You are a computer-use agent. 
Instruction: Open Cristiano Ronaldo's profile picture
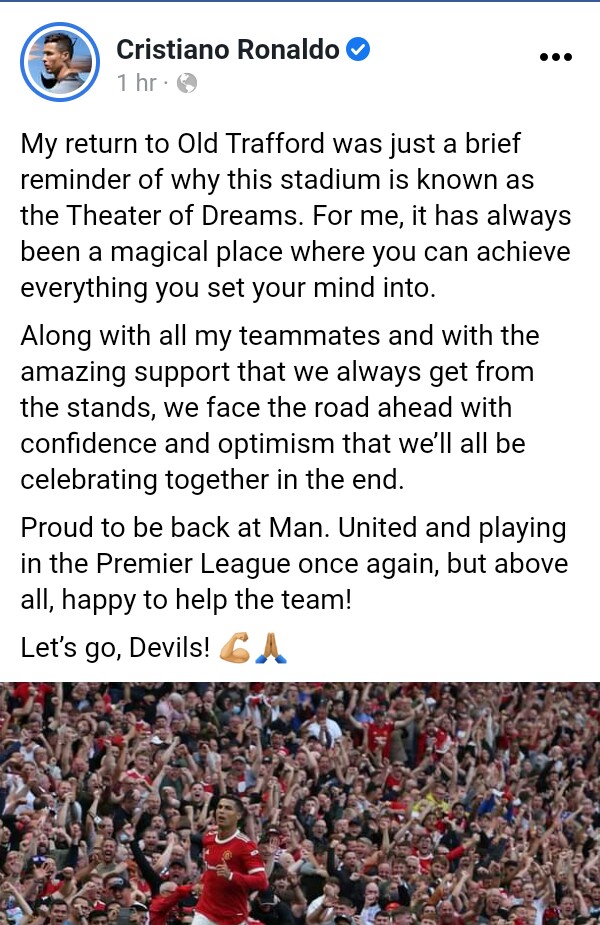(60, 62)
